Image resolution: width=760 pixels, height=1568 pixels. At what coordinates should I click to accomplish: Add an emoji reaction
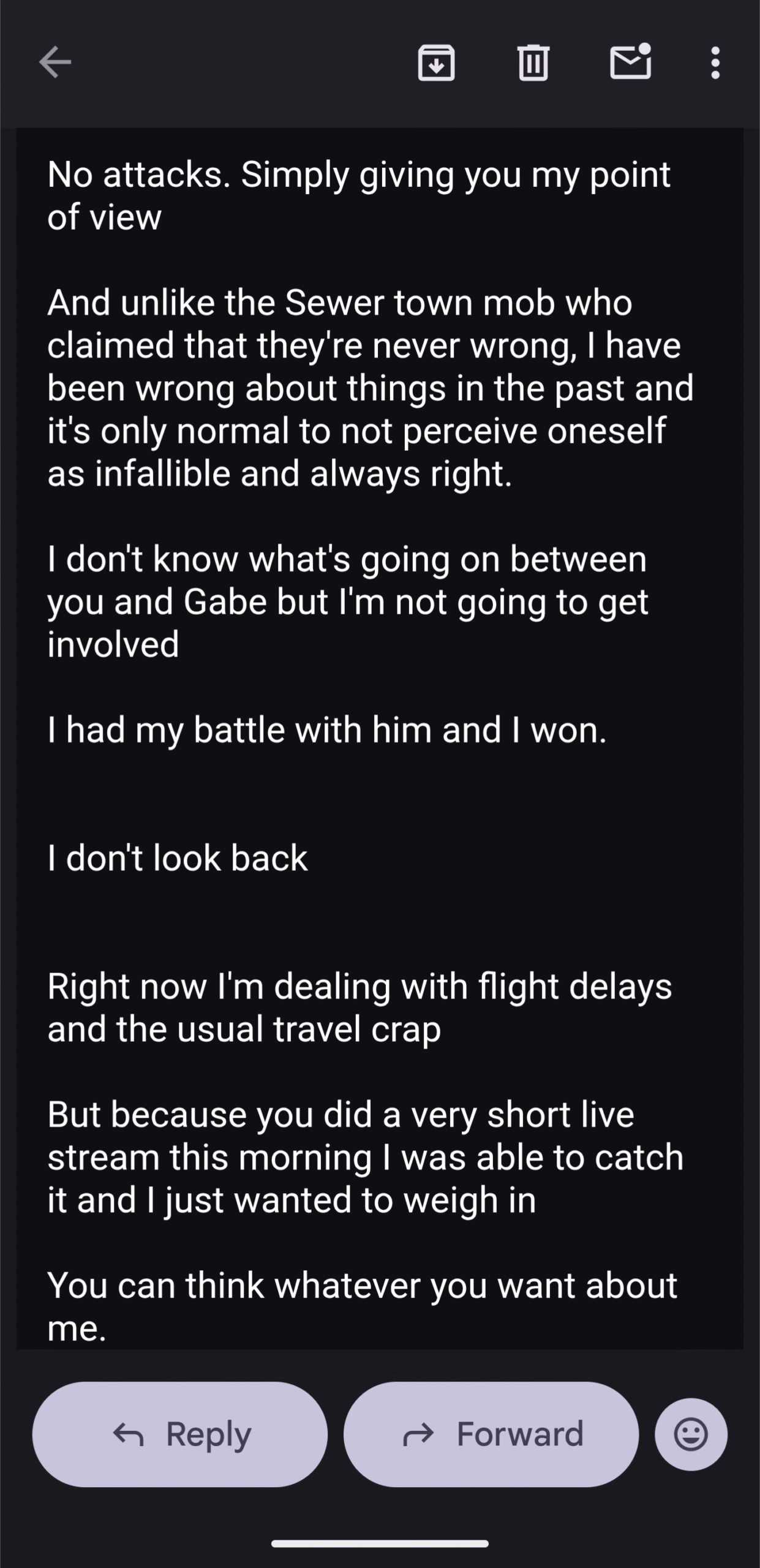(691, 1434)
